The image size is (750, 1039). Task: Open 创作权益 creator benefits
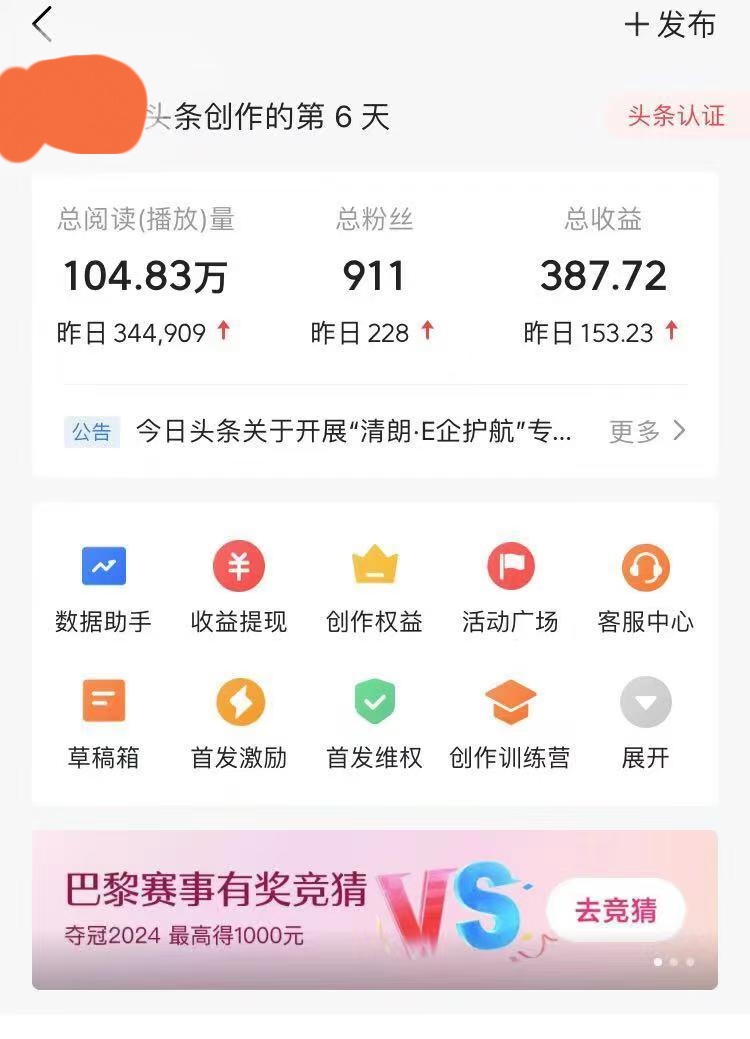tap(375, 587)
